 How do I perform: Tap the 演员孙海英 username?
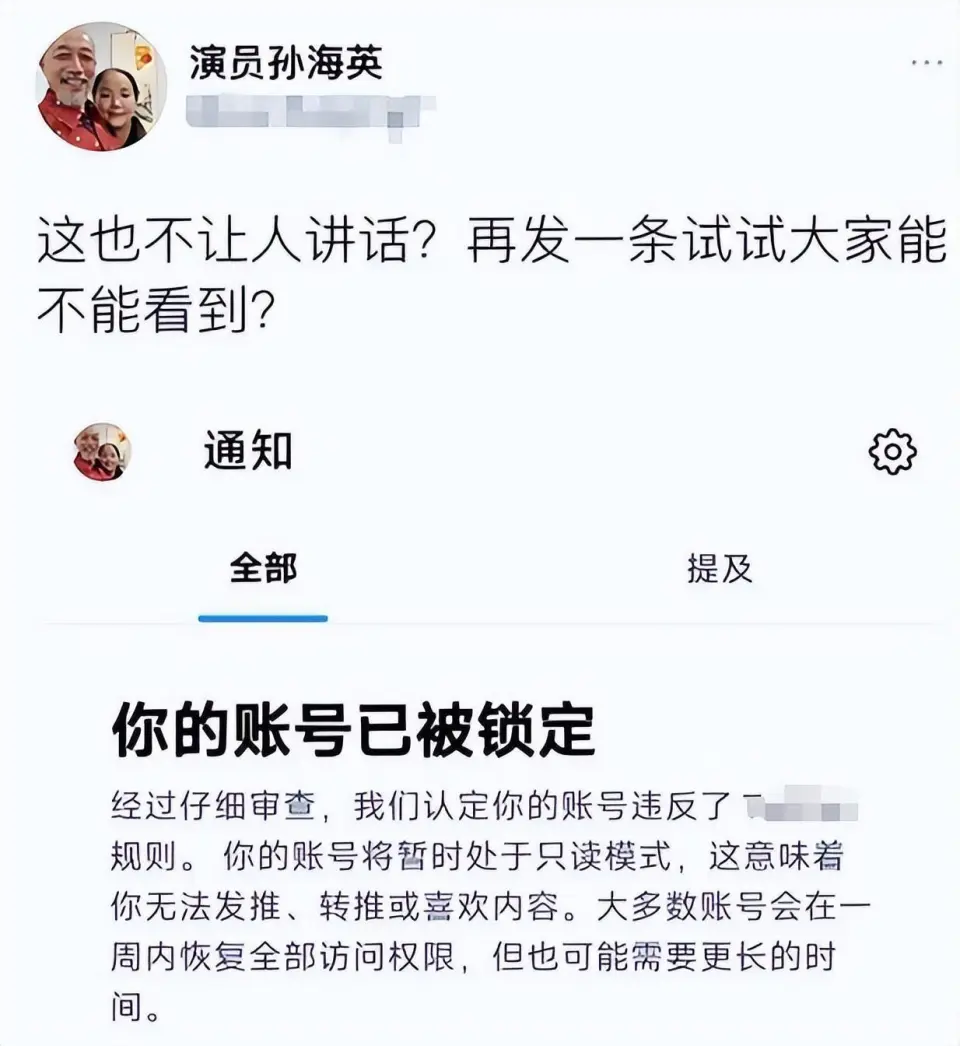click(285, 62)
